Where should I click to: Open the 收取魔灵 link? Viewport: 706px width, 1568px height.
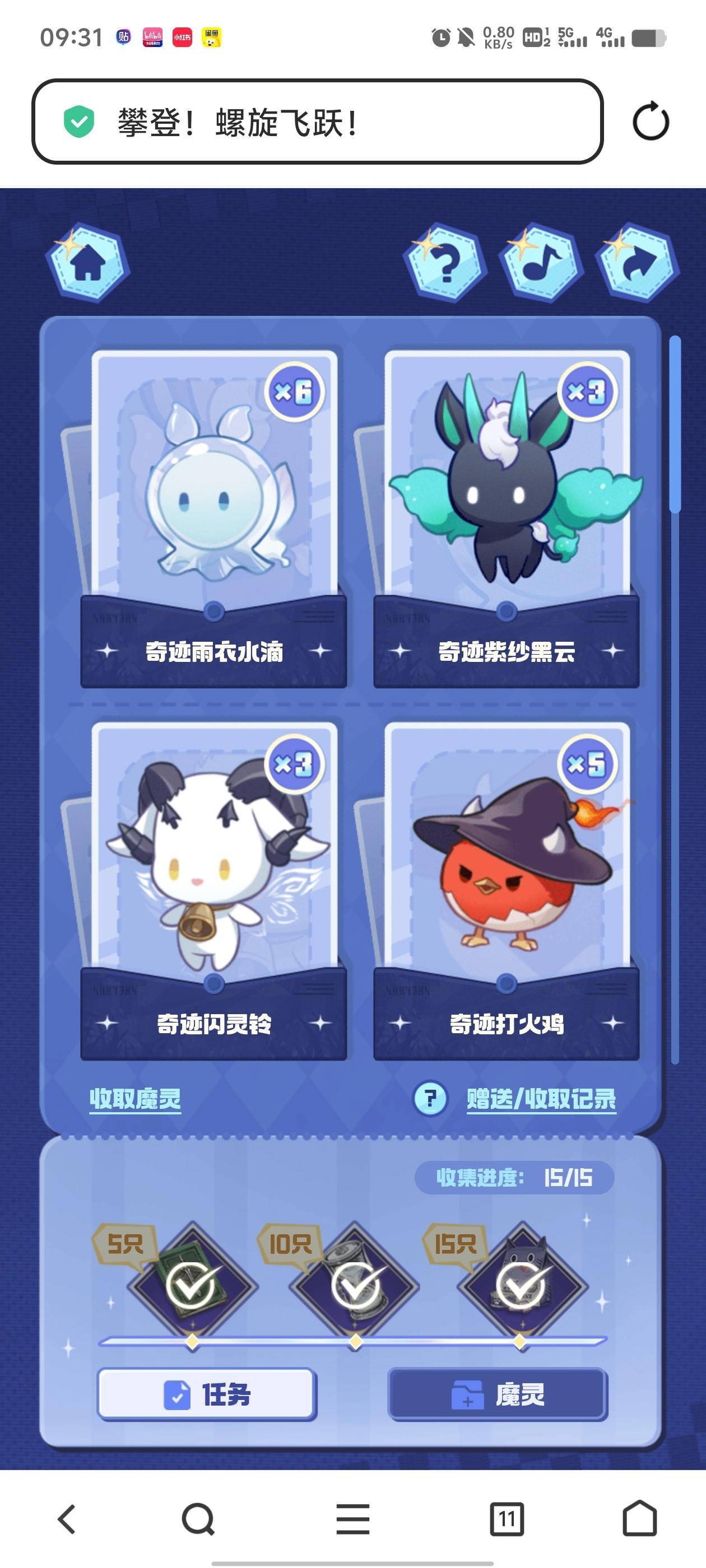pos(135,1099)
